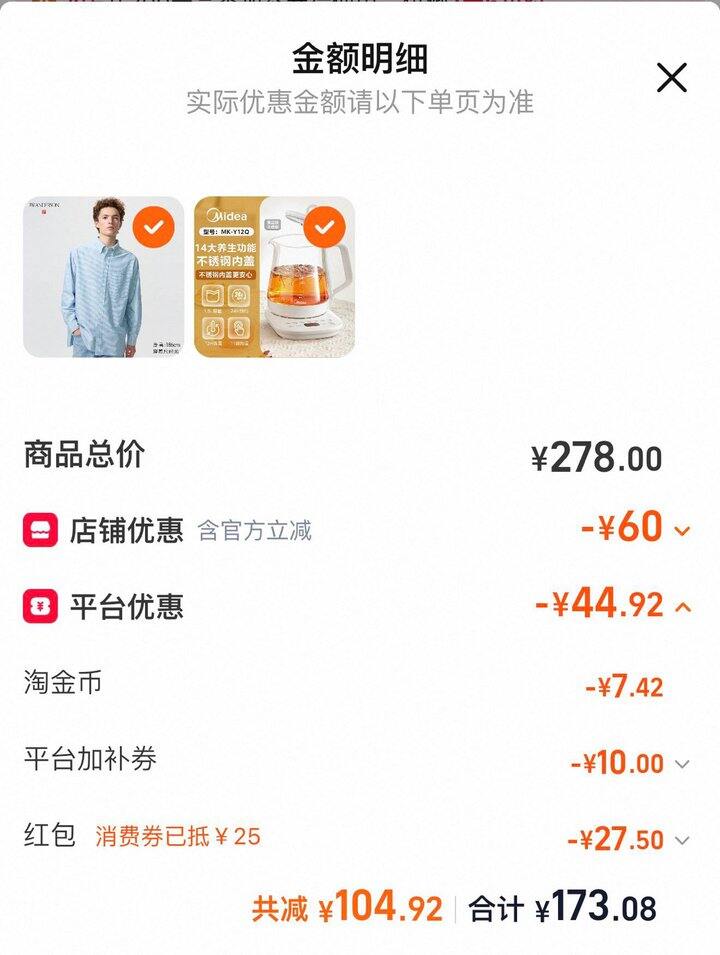Expand the 红包 deduction details
Viewport: 720px width, 955px height.
click(x=682, y=840)
